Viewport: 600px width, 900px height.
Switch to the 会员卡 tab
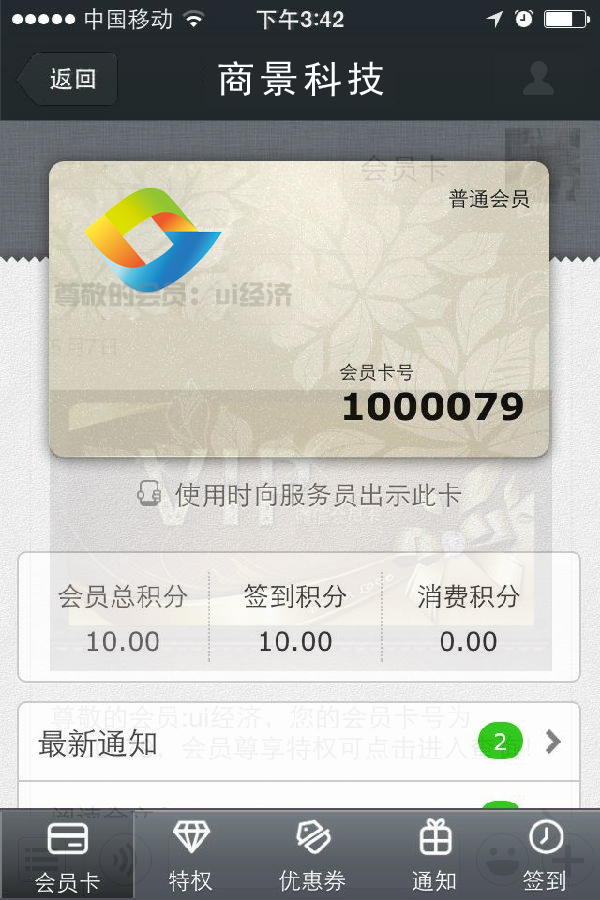click(67, 855)
